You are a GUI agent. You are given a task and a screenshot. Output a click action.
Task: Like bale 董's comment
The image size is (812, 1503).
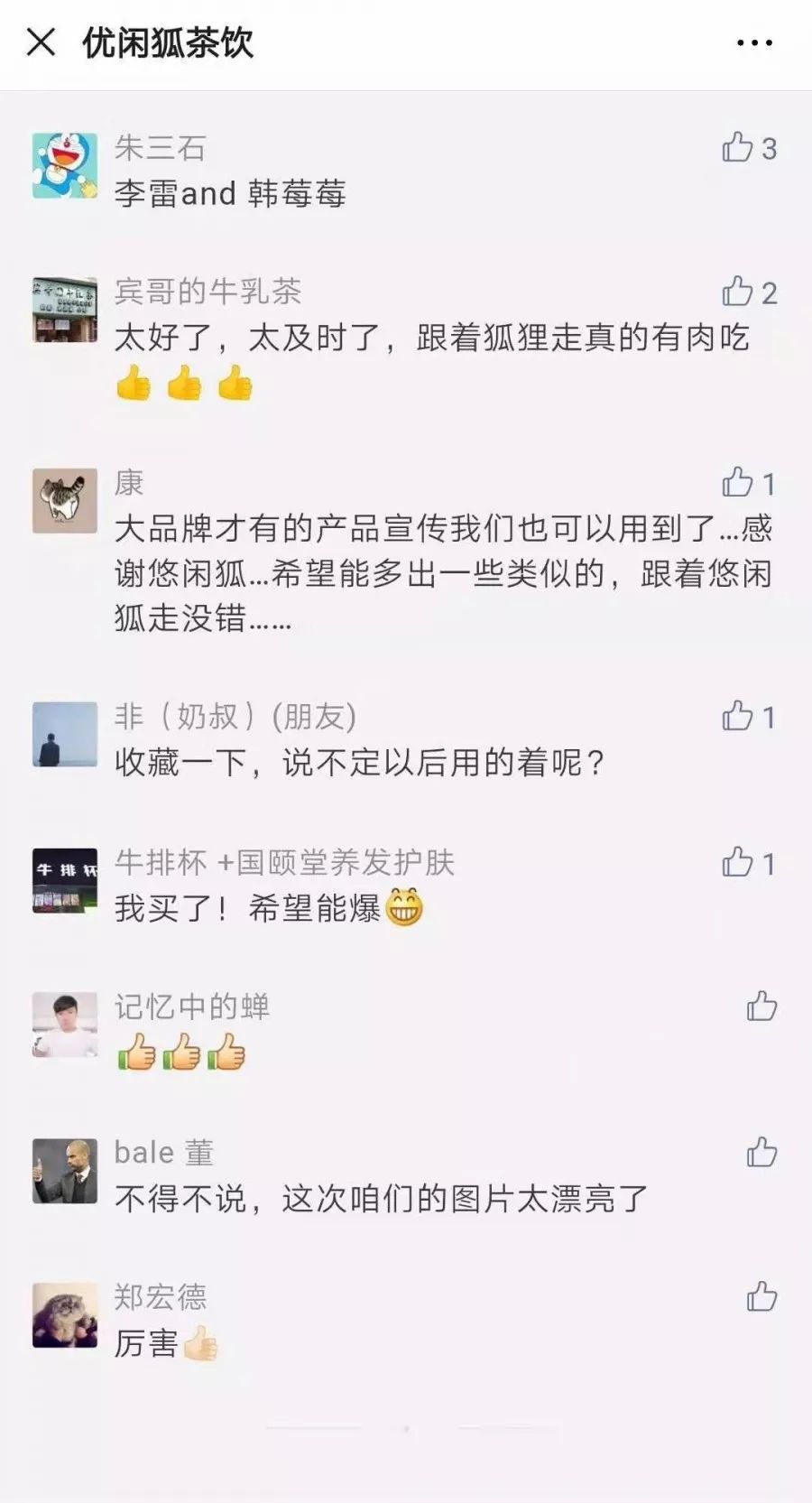[x=761, y=1153]
